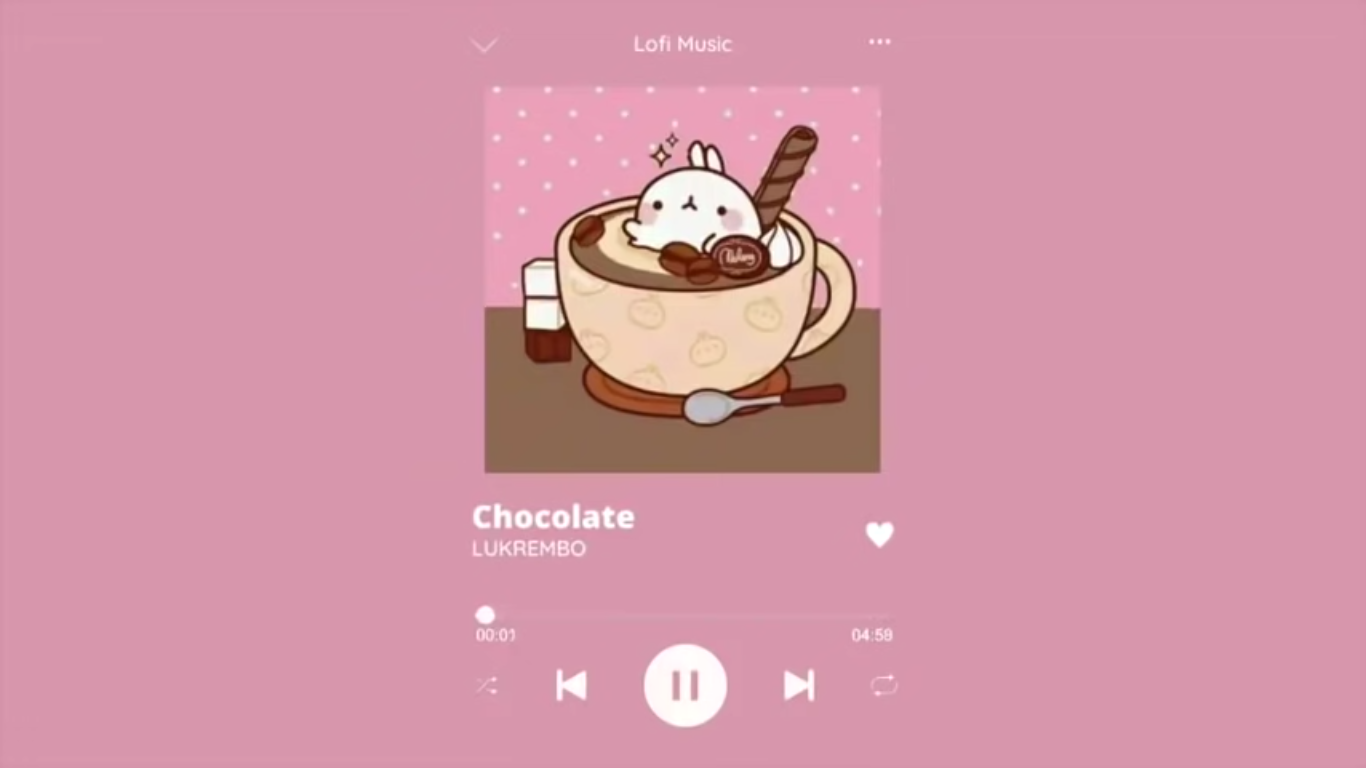This screenshot has width=1366, height=768.
Task: Like the song Chocolate with the heart
Action: pyautogui.click(x=879, y=535)
